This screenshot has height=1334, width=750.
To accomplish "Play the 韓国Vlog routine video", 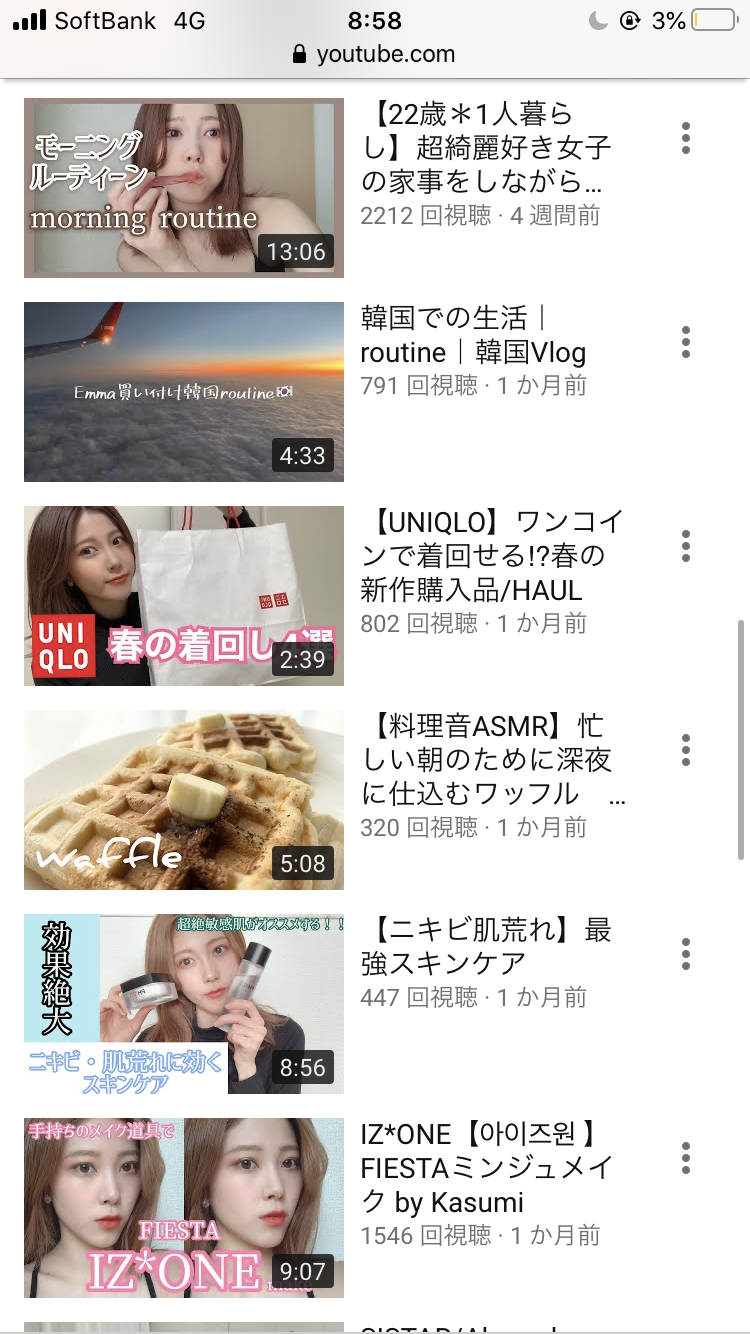I will tap(184, 392).
